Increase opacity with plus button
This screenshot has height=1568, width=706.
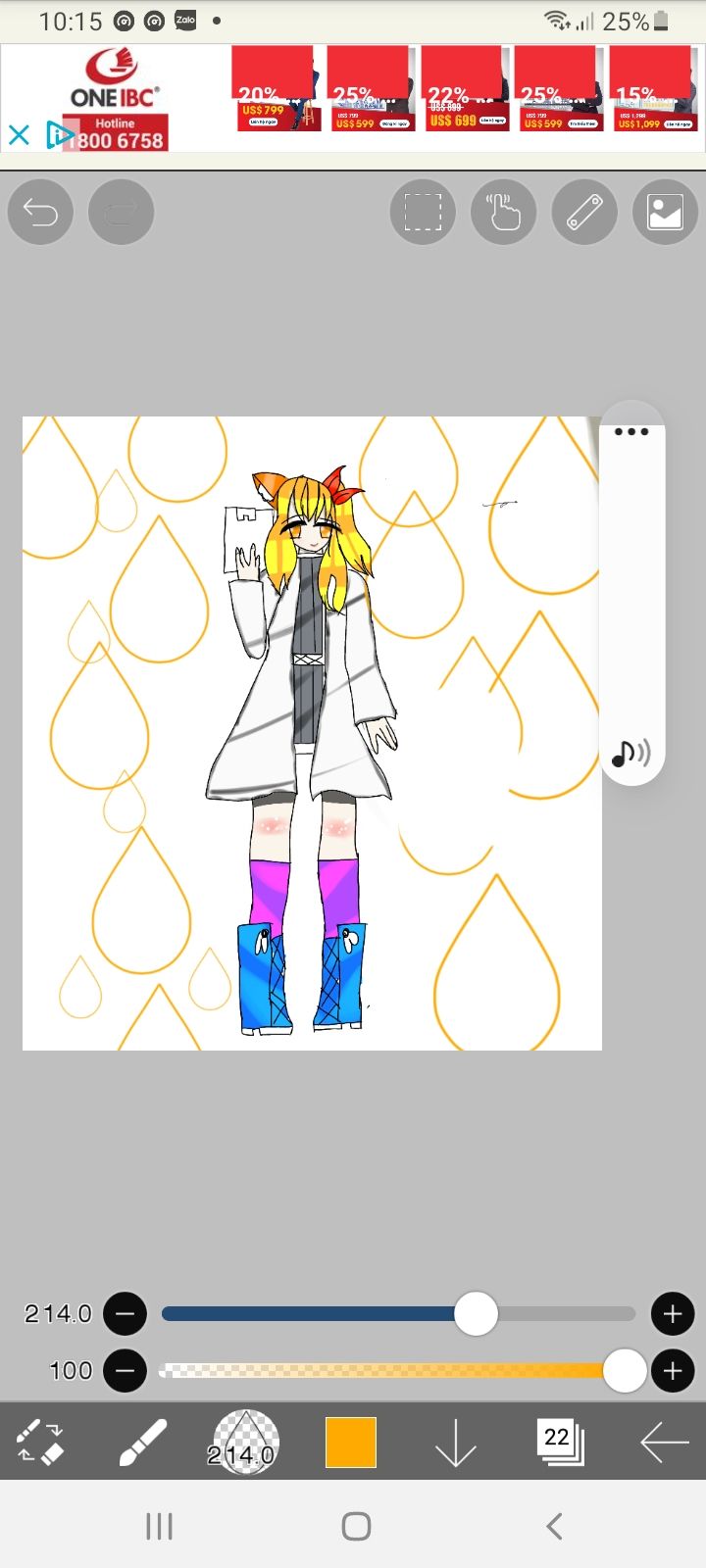673,1371
